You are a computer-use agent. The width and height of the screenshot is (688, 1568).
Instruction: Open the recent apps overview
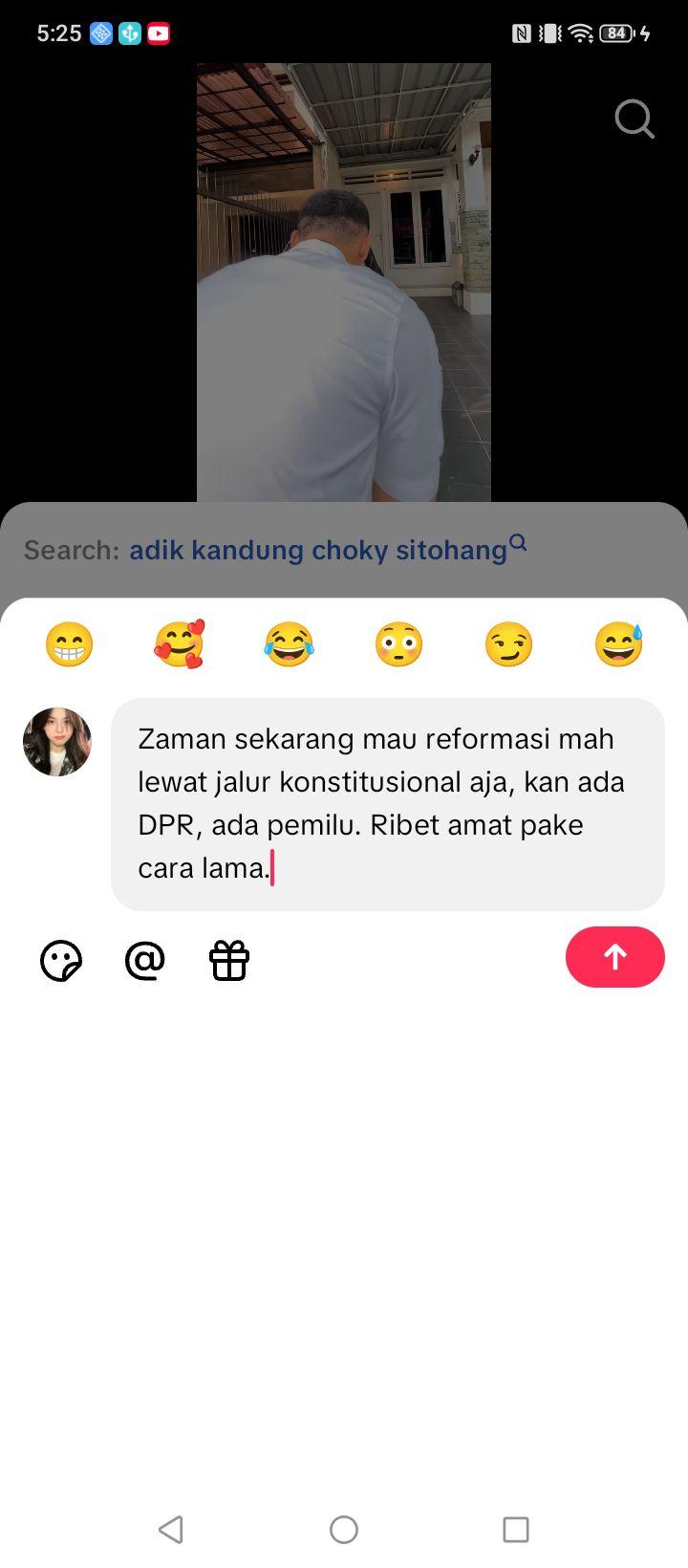click(516, 1530)
